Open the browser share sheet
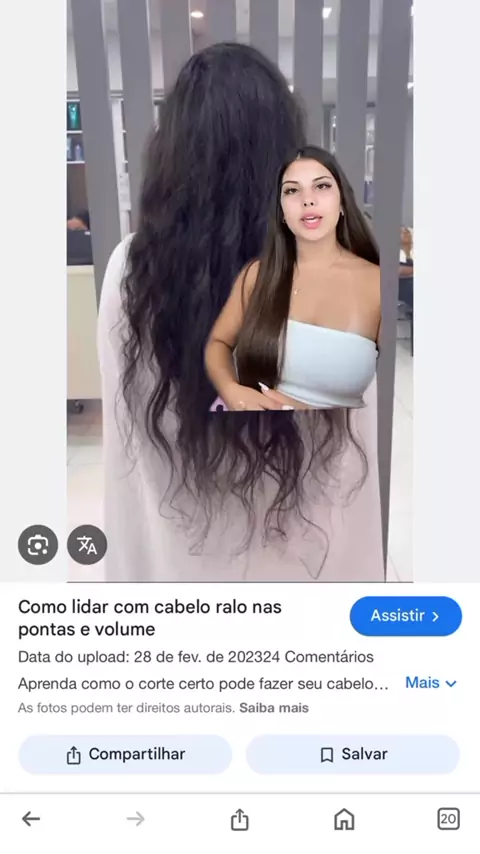Viewport: 480px width, 854px height. click(x=240, y=819)
